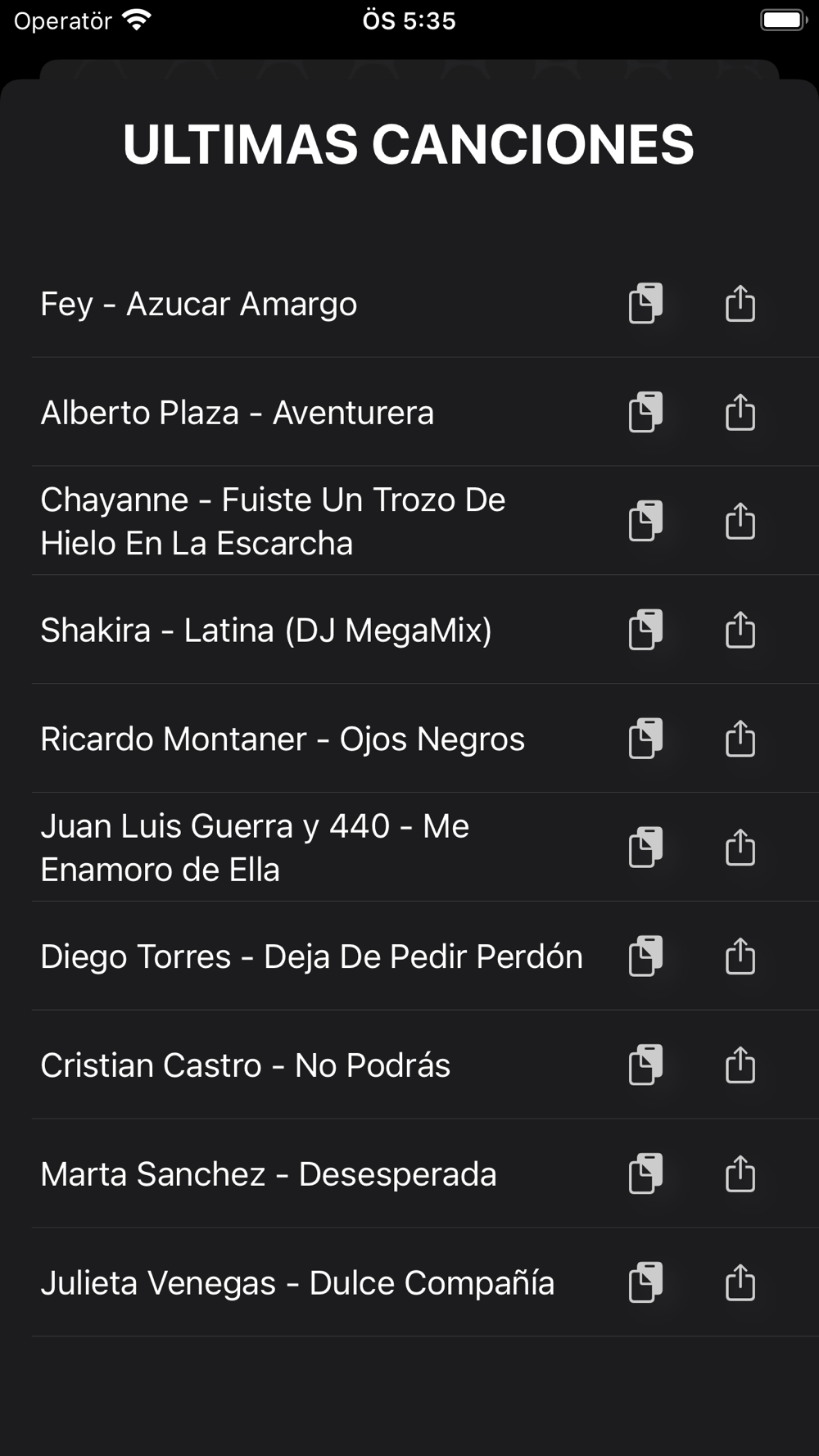Share the Chayanne song
Viewport: 819px width, 1456px height.
pyautogui.click(x=740, y=521)
